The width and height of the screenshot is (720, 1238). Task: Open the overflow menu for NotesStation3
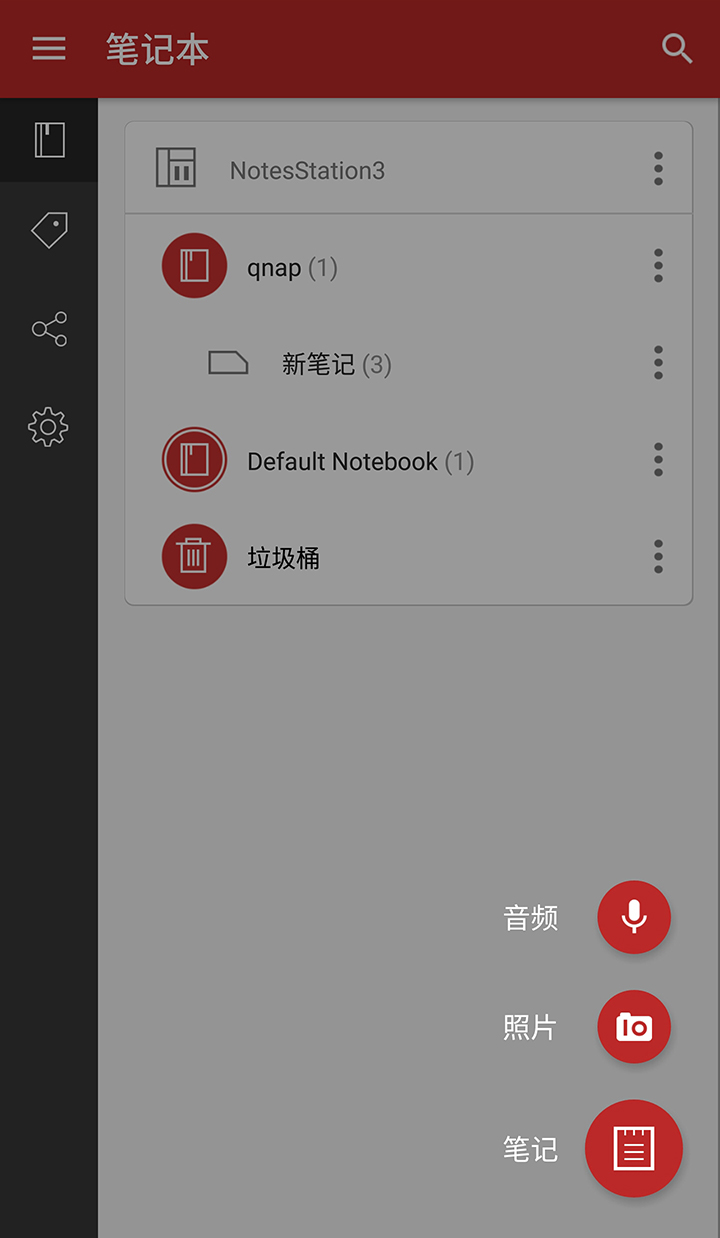(x=658, y=169)
